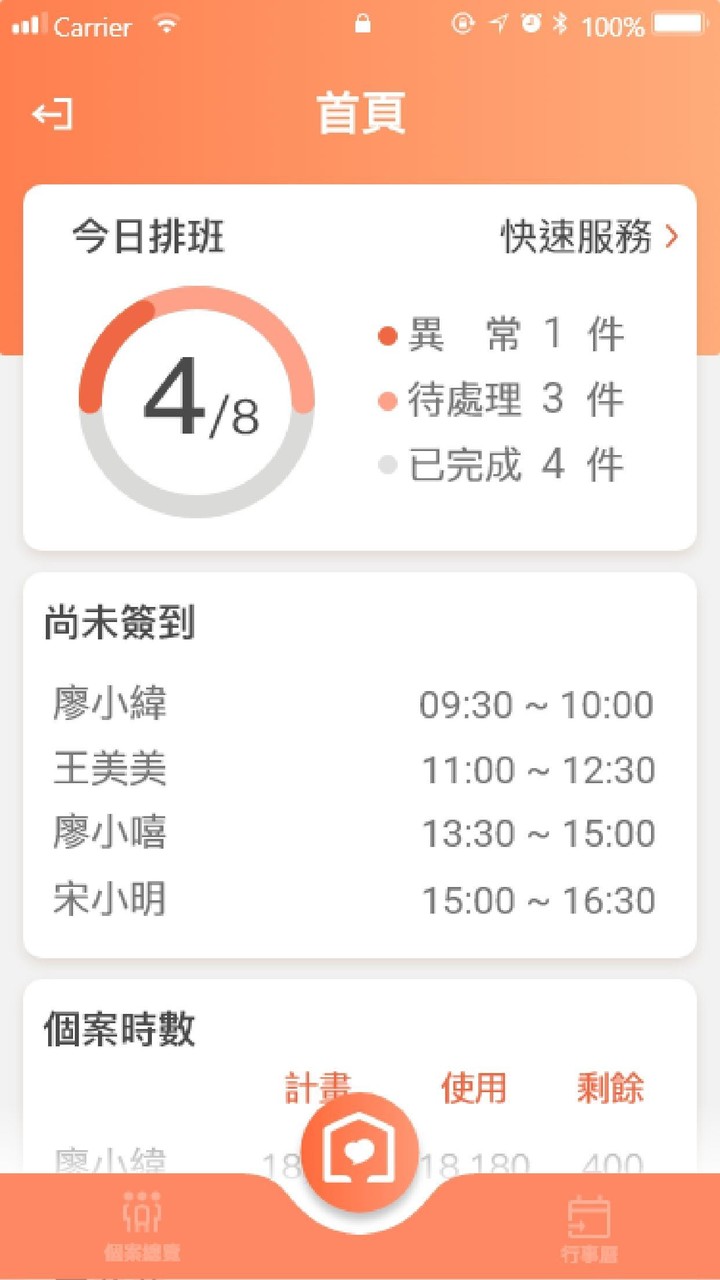Toggle the red 異常 status dot
This screenshot has height=1280, width=720.
tap(388, 336)
